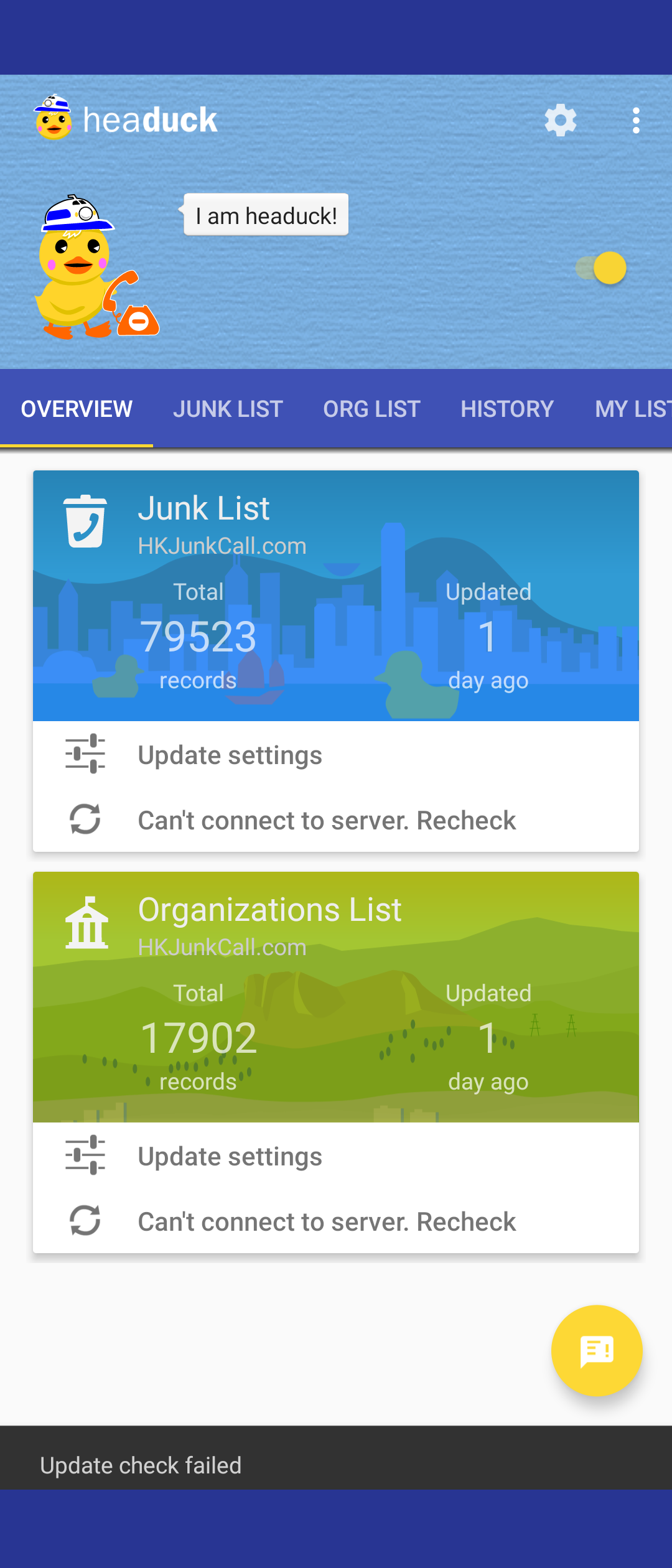The height and width of the screenshot is (1568, 672).
Task: Open the History tab
Action: [x=507, y=409]
